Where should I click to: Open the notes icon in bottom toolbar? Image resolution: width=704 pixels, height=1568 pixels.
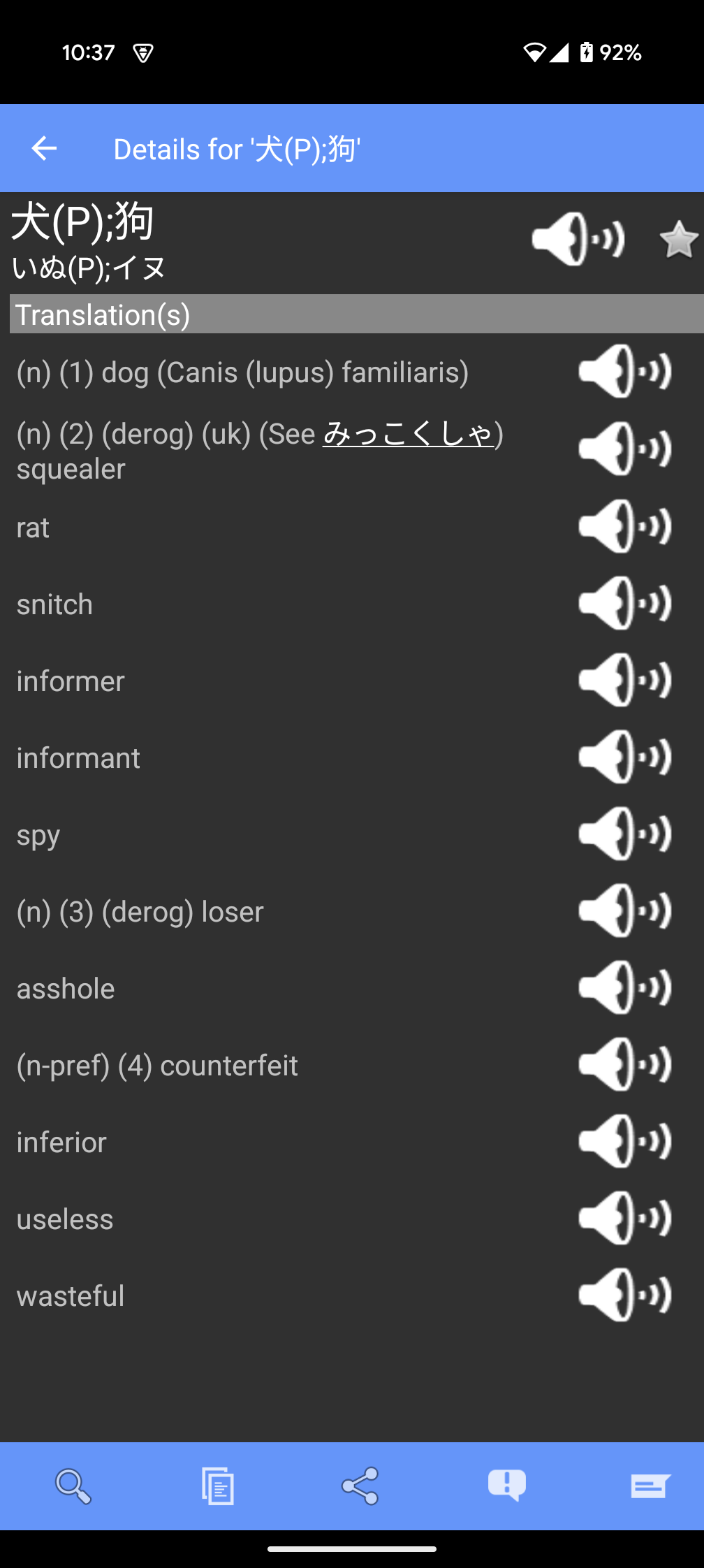click(x=650, y=1486)
